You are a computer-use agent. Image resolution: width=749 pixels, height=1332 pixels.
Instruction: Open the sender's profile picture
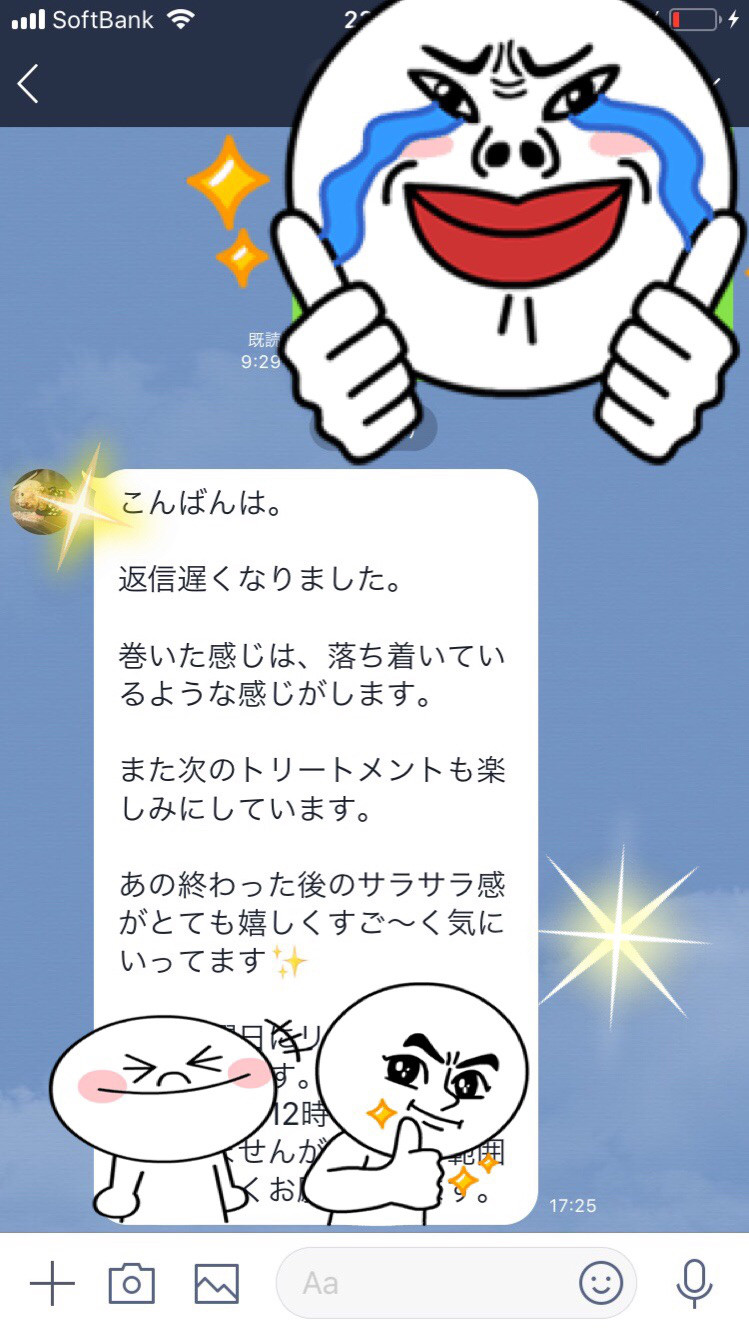click(x=43, y=502)
